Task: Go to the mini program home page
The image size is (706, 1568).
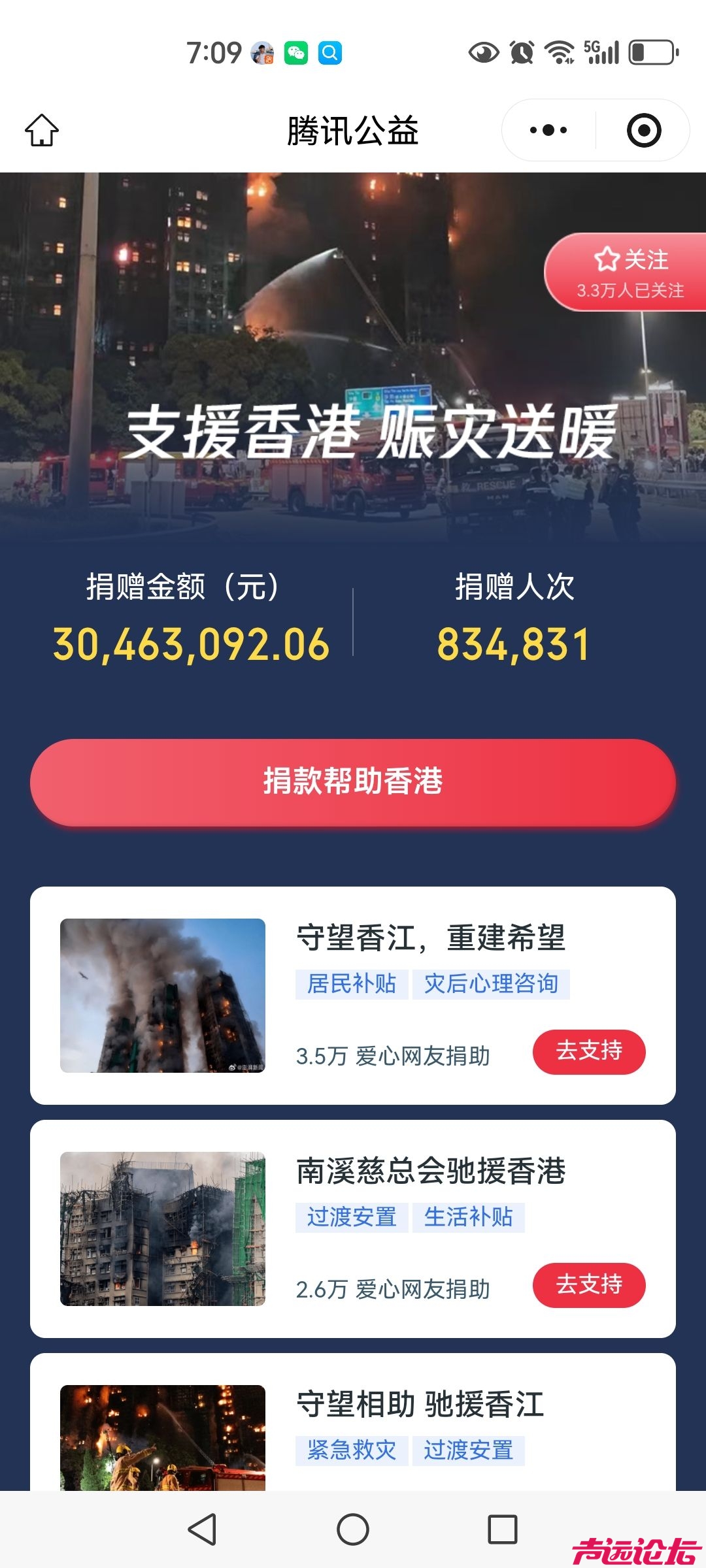Action: (42, 130)
